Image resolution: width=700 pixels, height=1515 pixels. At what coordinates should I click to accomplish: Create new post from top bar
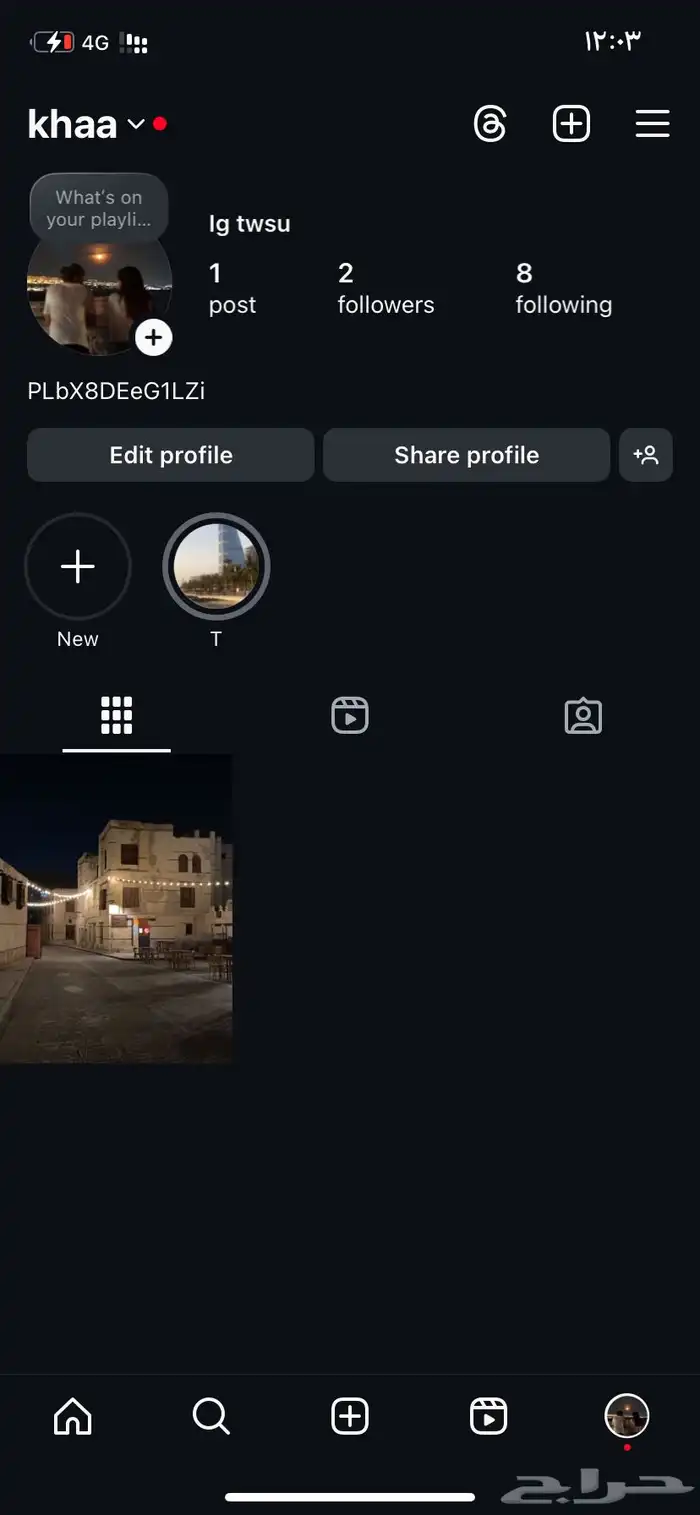(571, 124)
